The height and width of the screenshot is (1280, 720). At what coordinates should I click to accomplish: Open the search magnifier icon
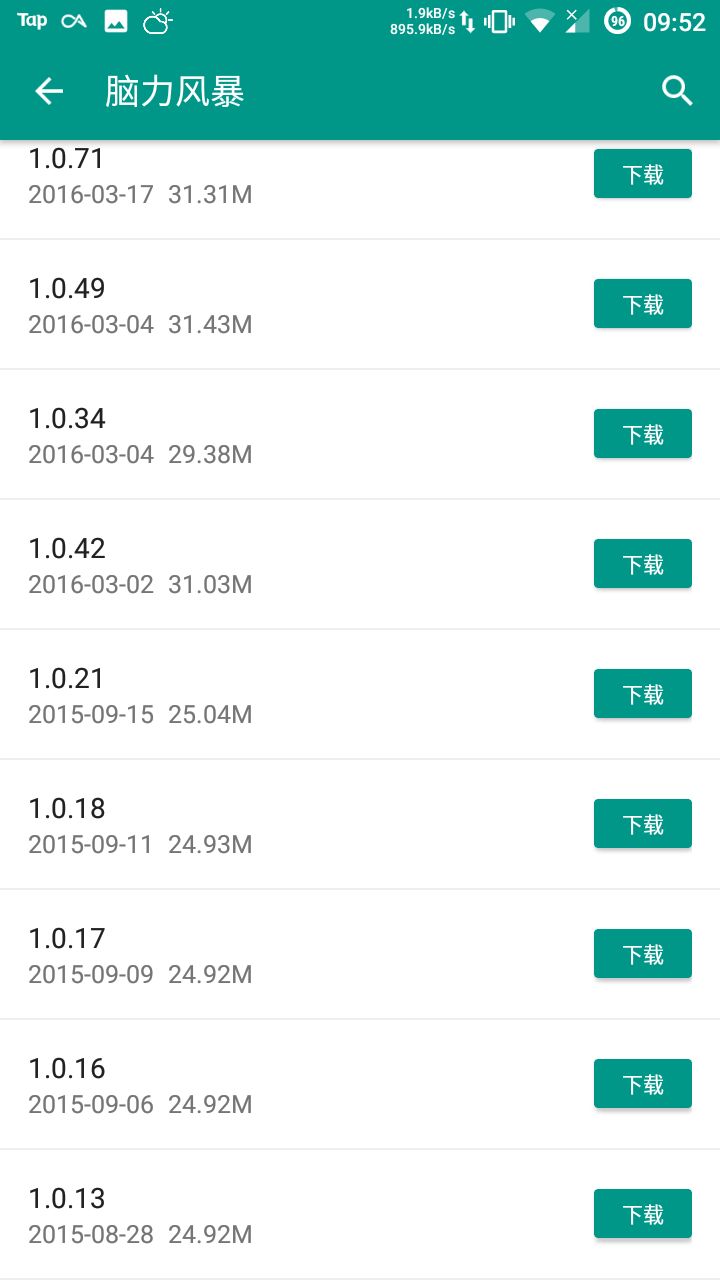pos(677,91)
